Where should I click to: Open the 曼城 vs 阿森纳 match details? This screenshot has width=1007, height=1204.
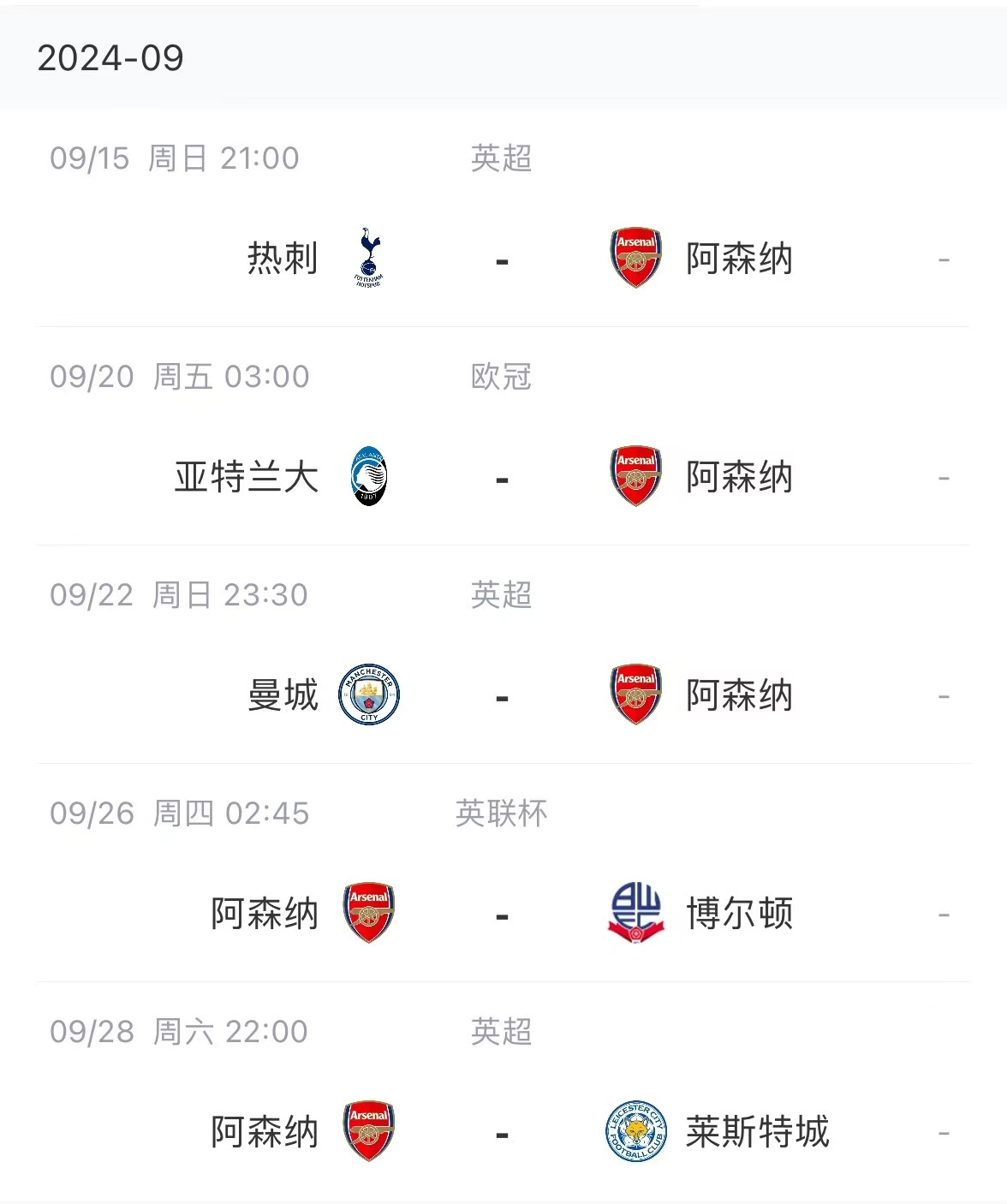(x=503, y=695)
